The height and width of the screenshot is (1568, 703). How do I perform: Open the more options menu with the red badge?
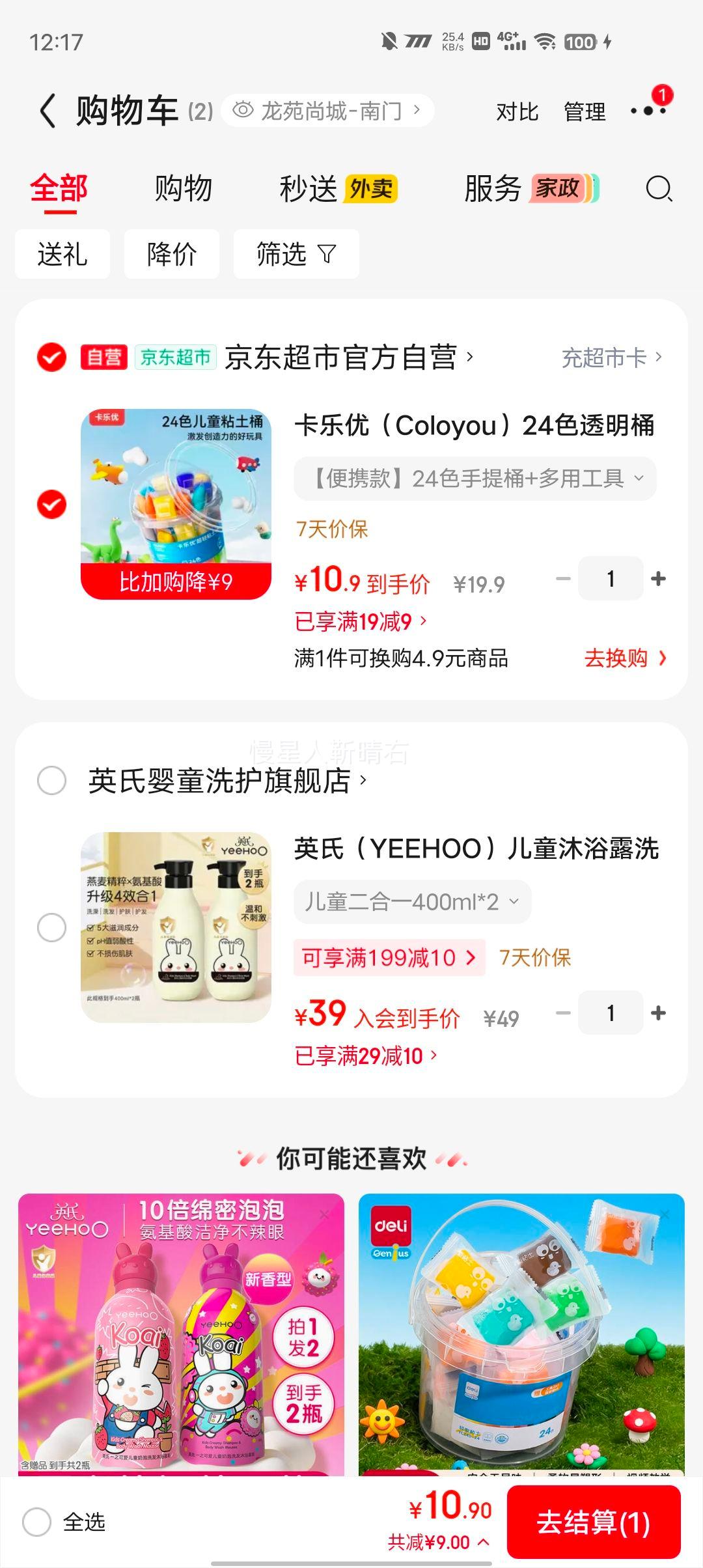coord(648,111)
